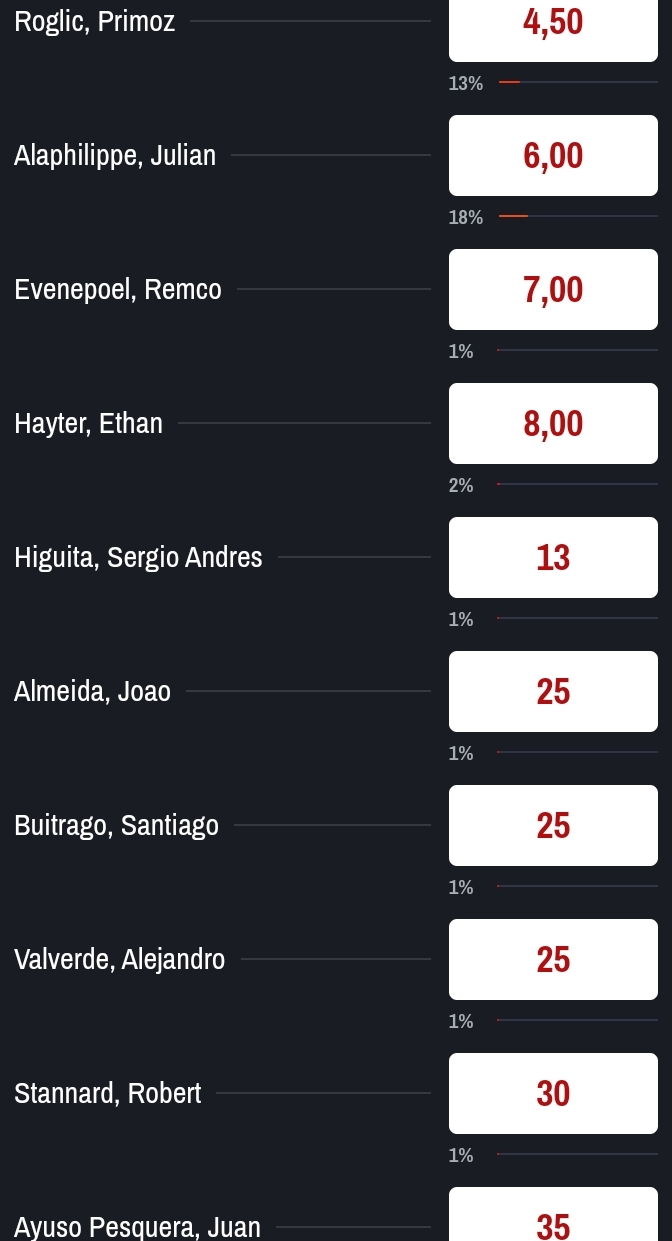Pick Alaphilippe, Julian at odds 6,00
This screenshot has width=672, height=1241.
[553, 155]
